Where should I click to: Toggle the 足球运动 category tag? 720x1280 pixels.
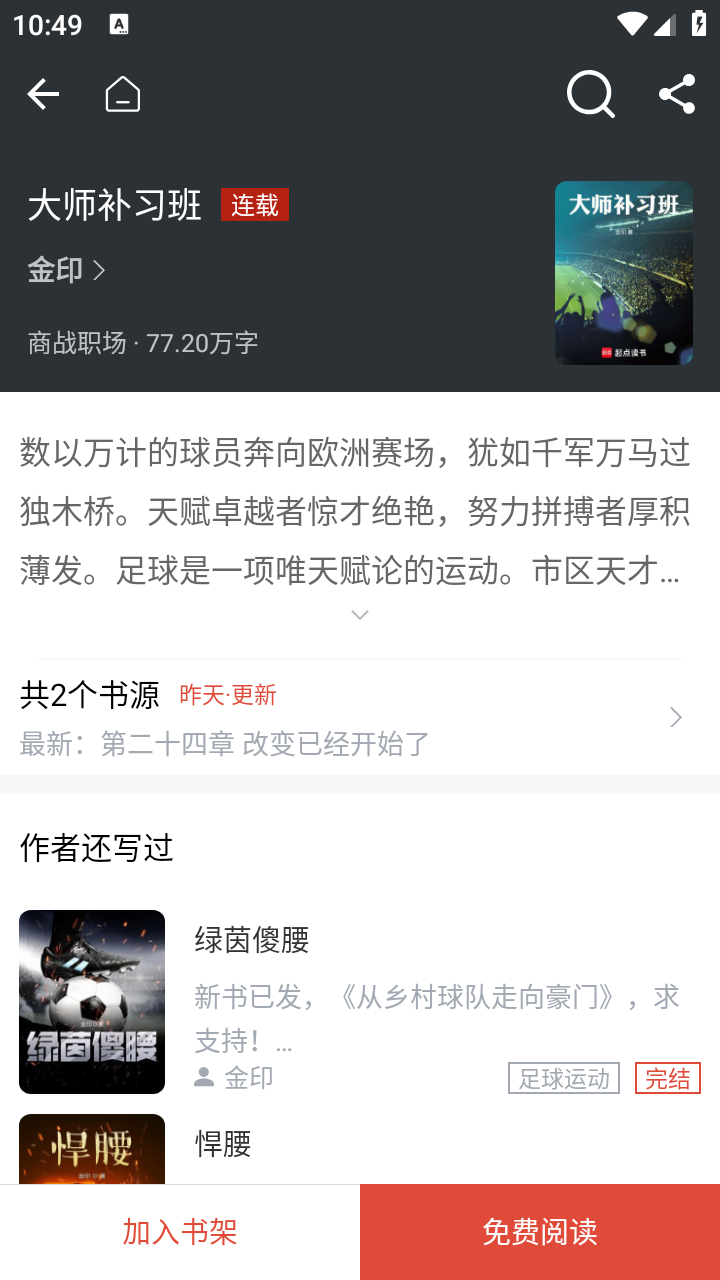click(x=564, y=1078)
